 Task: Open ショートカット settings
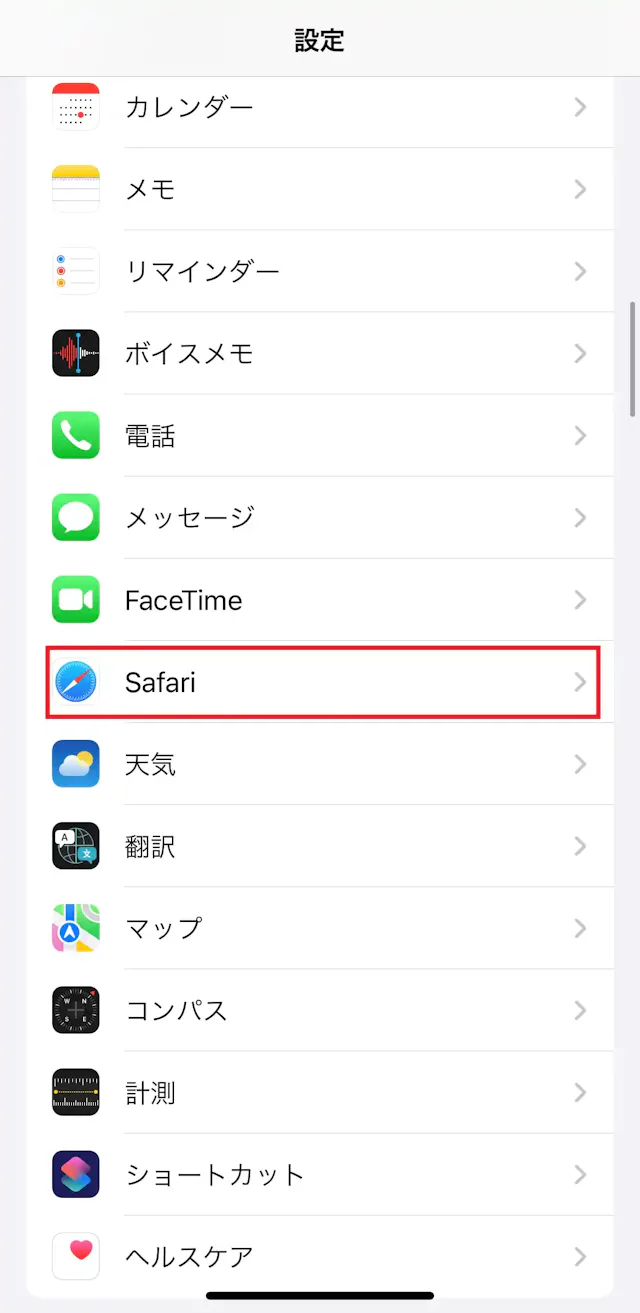[320, 1175]
